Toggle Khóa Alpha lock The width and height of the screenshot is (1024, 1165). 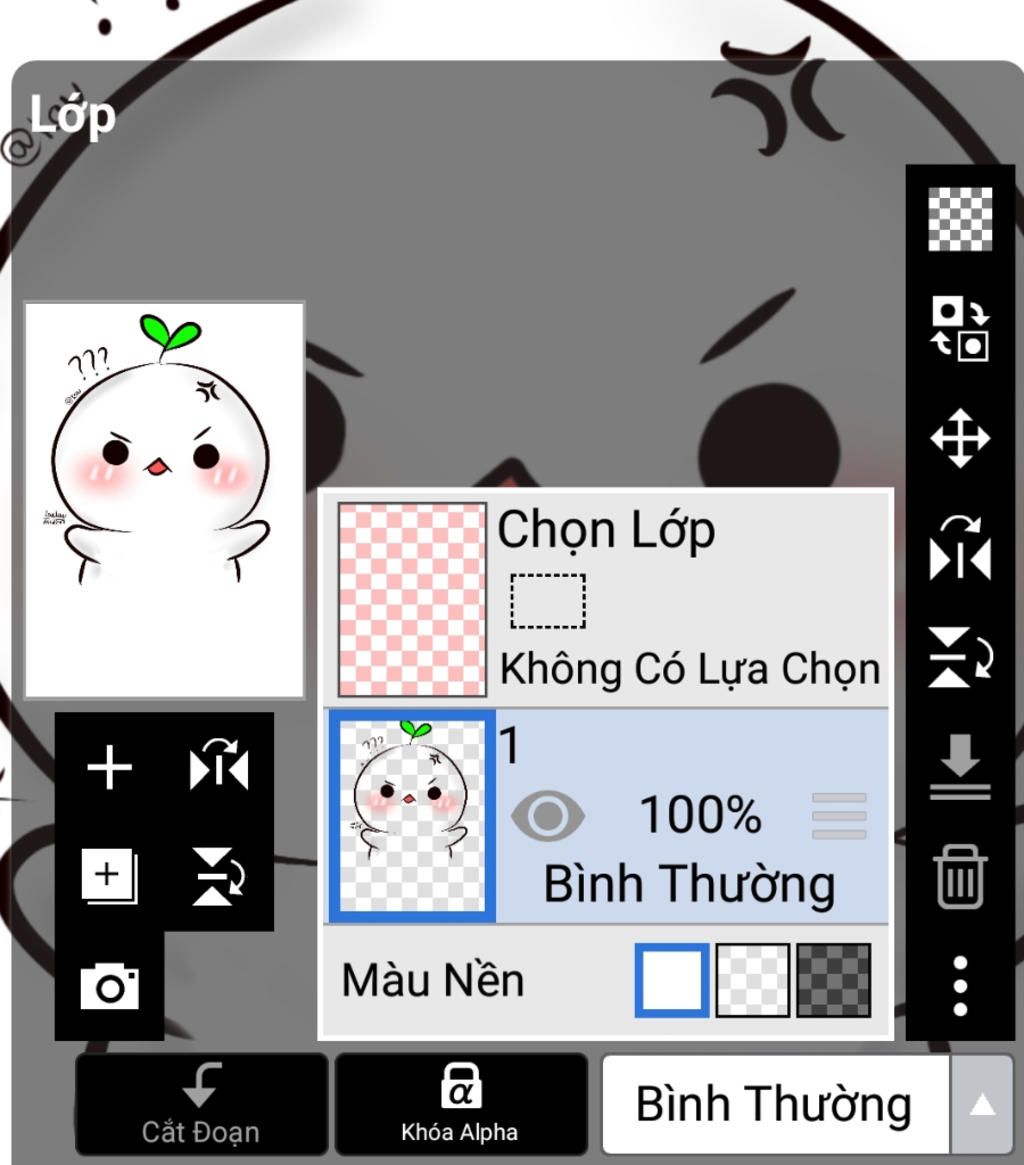[460, 1104]
